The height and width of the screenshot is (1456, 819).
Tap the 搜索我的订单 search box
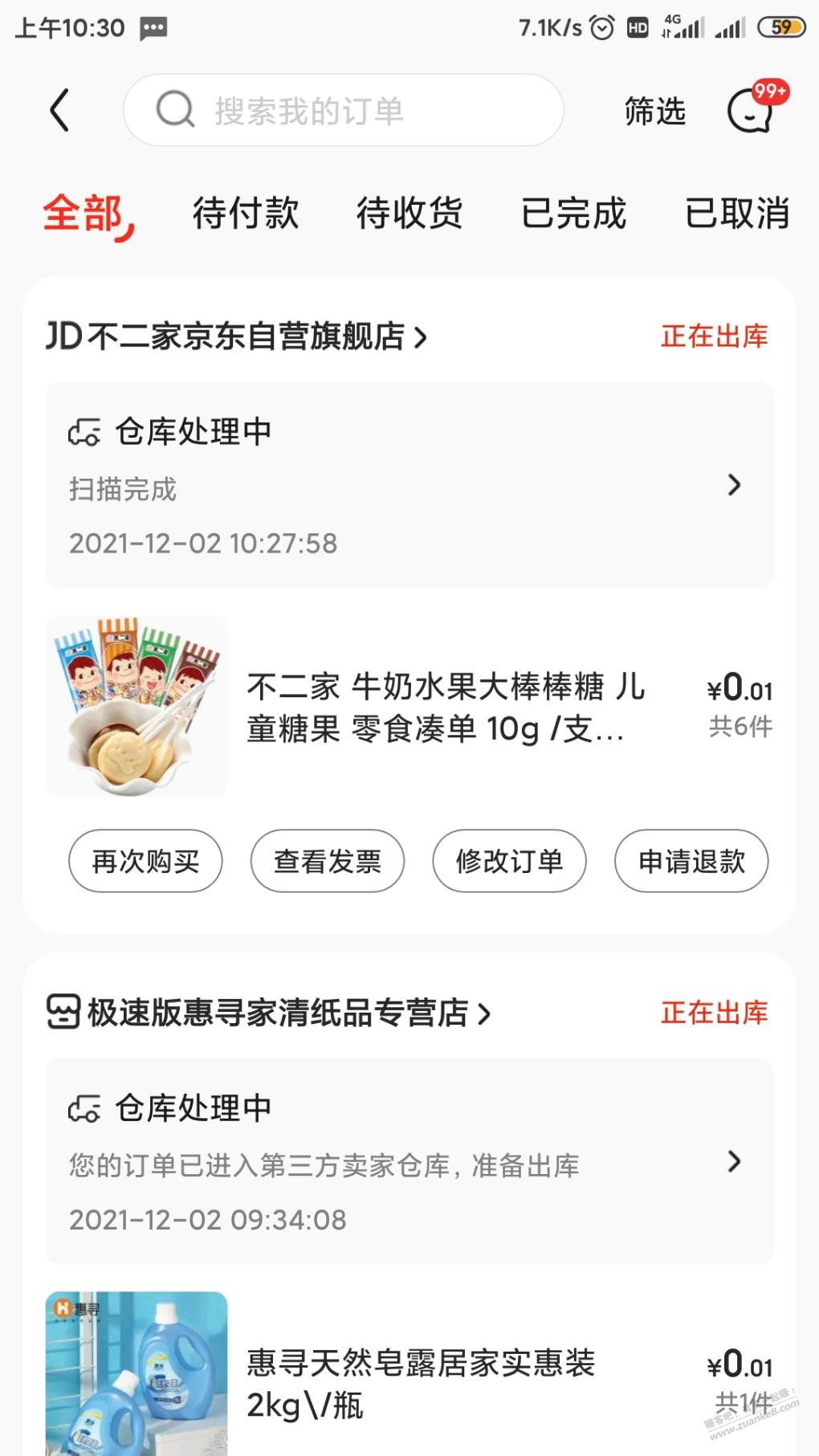(344, 111)
